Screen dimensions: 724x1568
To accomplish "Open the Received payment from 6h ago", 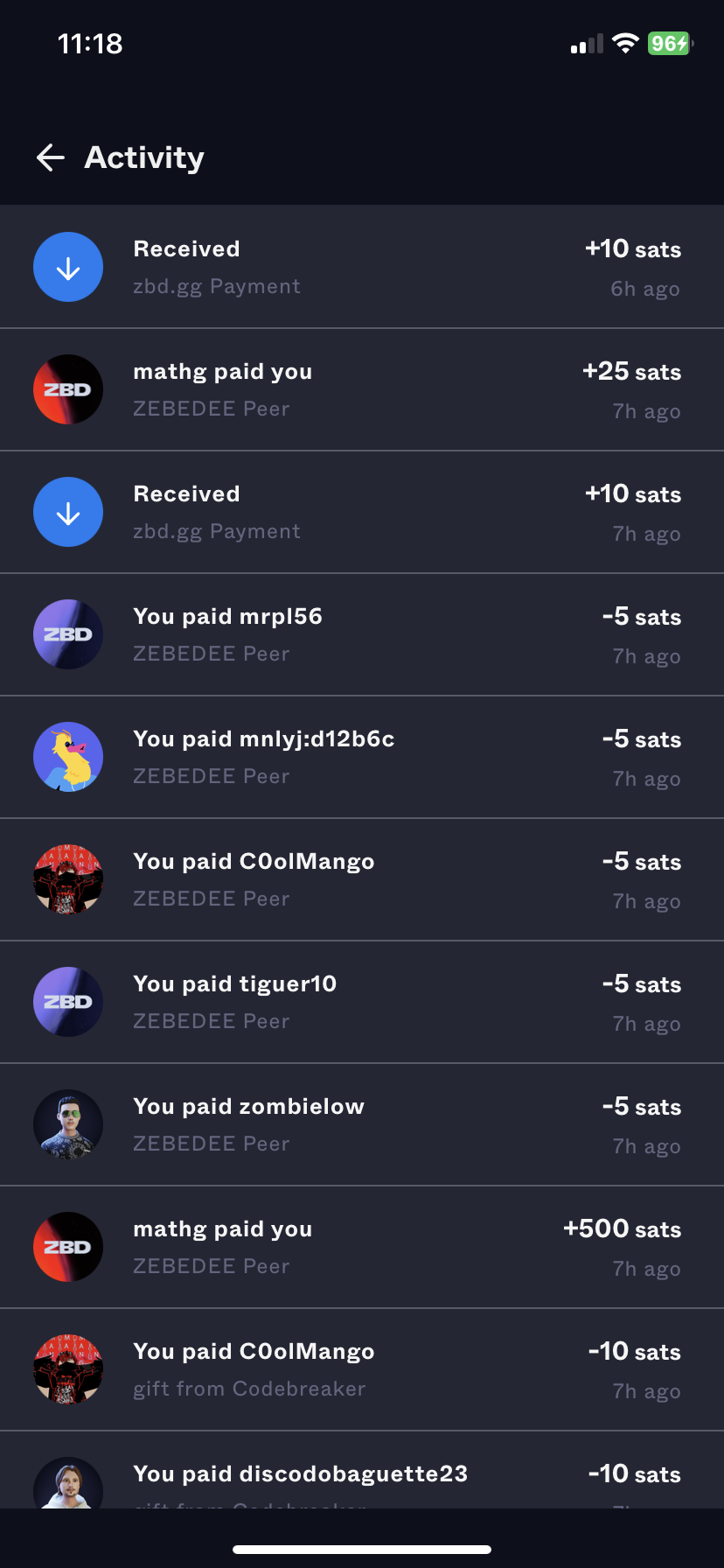I will [x=362, y=267].
